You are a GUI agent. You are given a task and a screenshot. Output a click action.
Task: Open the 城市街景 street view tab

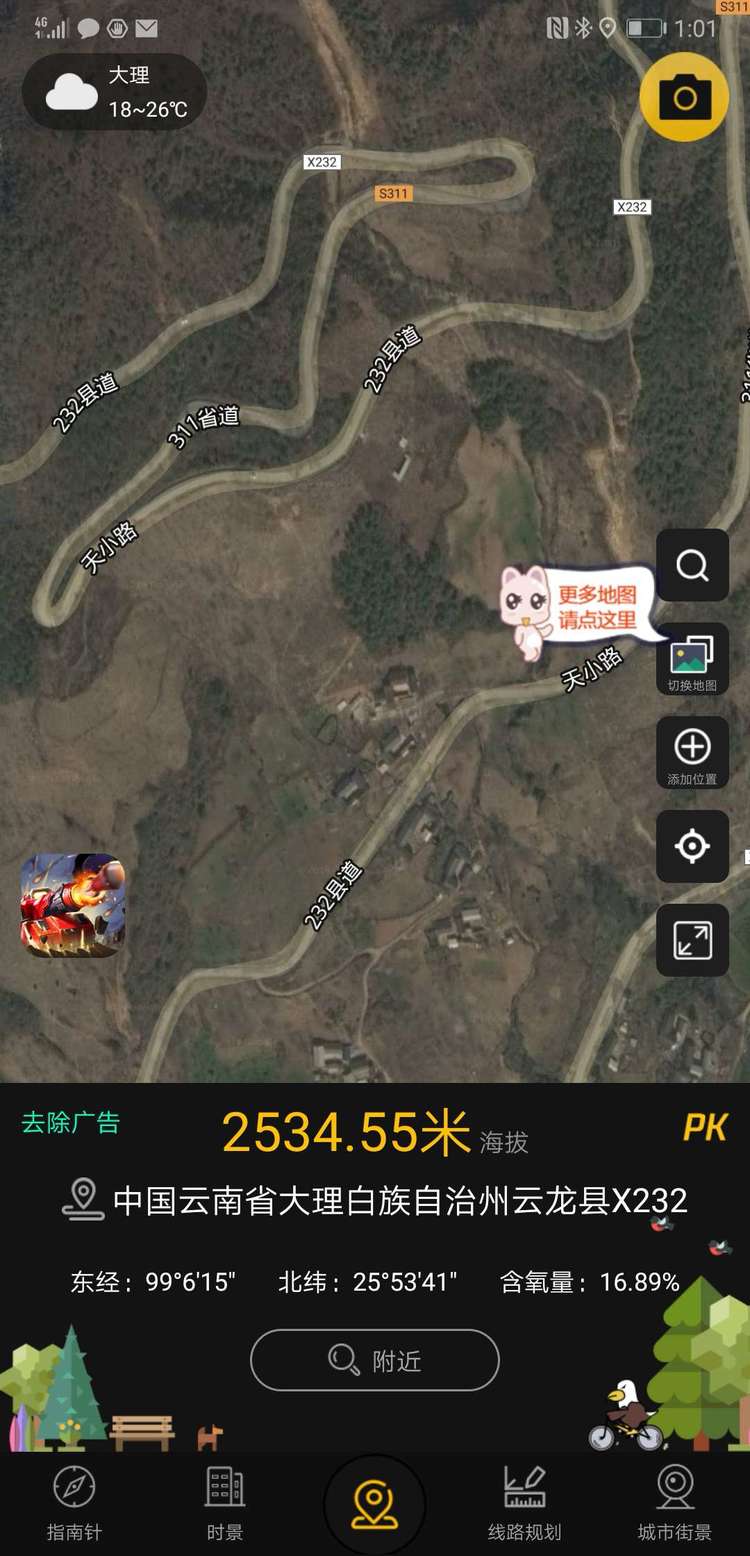click(675, 1503)
